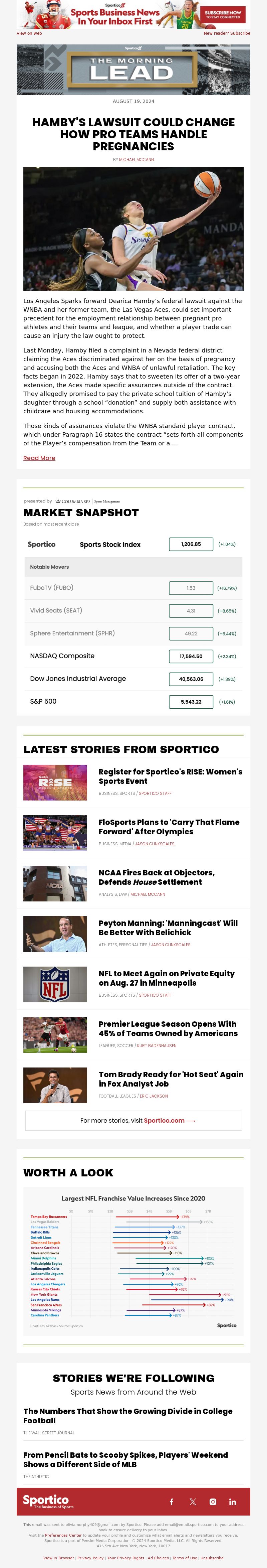Open the Premier League Season Opens story
Viewport: 267px width, 1568px height.
tap(168, 1029)
